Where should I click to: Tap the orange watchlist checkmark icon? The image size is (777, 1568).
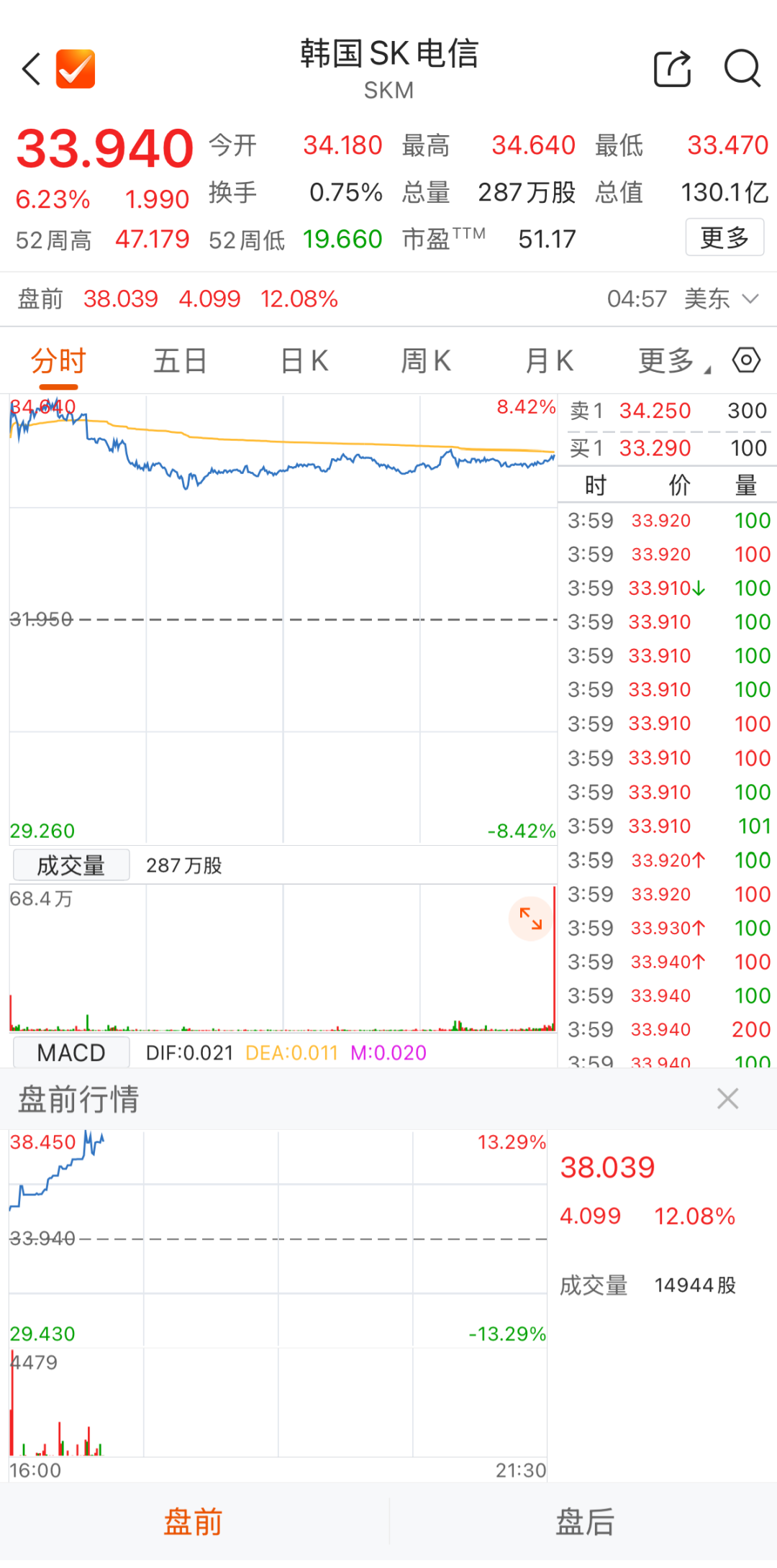coord(76,68)
